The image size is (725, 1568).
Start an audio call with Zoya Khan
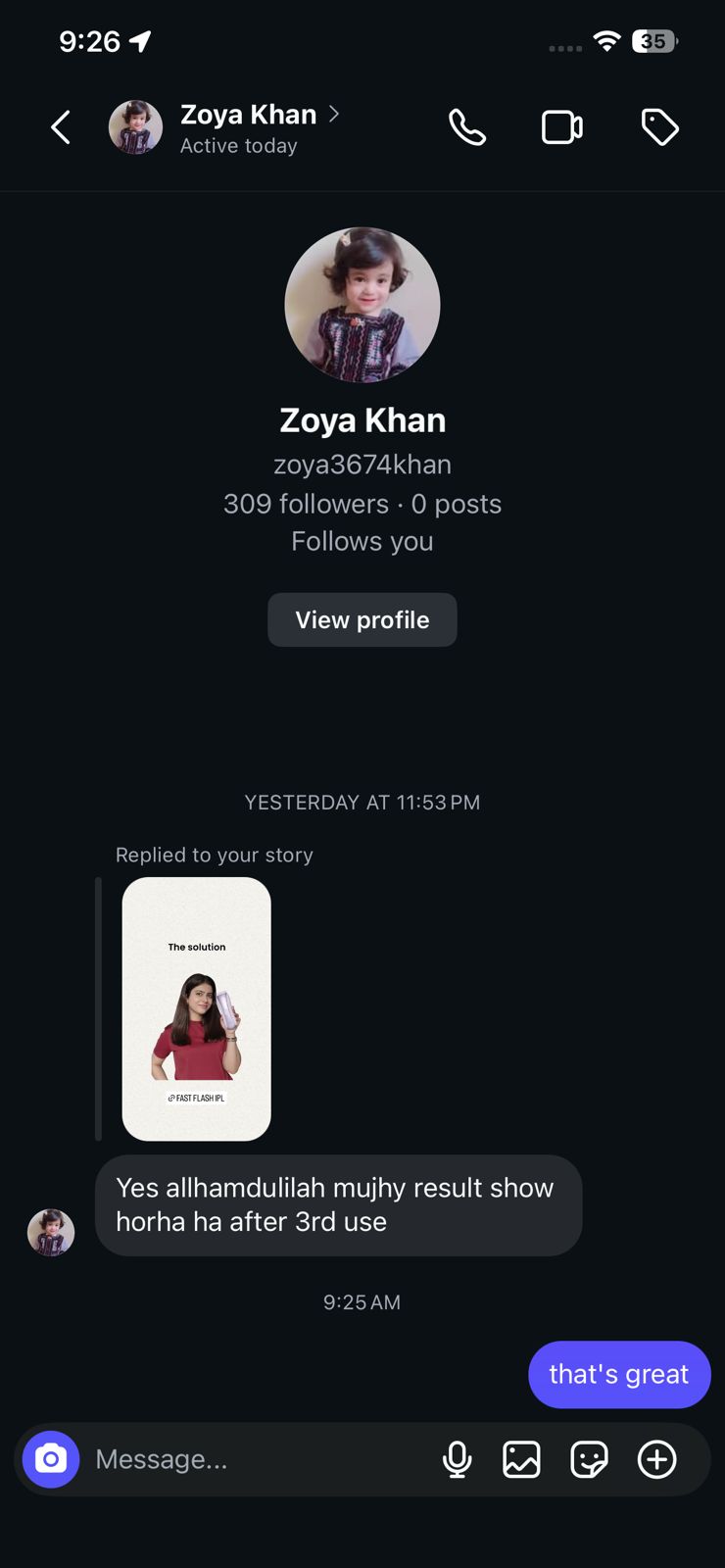point(467,127)
